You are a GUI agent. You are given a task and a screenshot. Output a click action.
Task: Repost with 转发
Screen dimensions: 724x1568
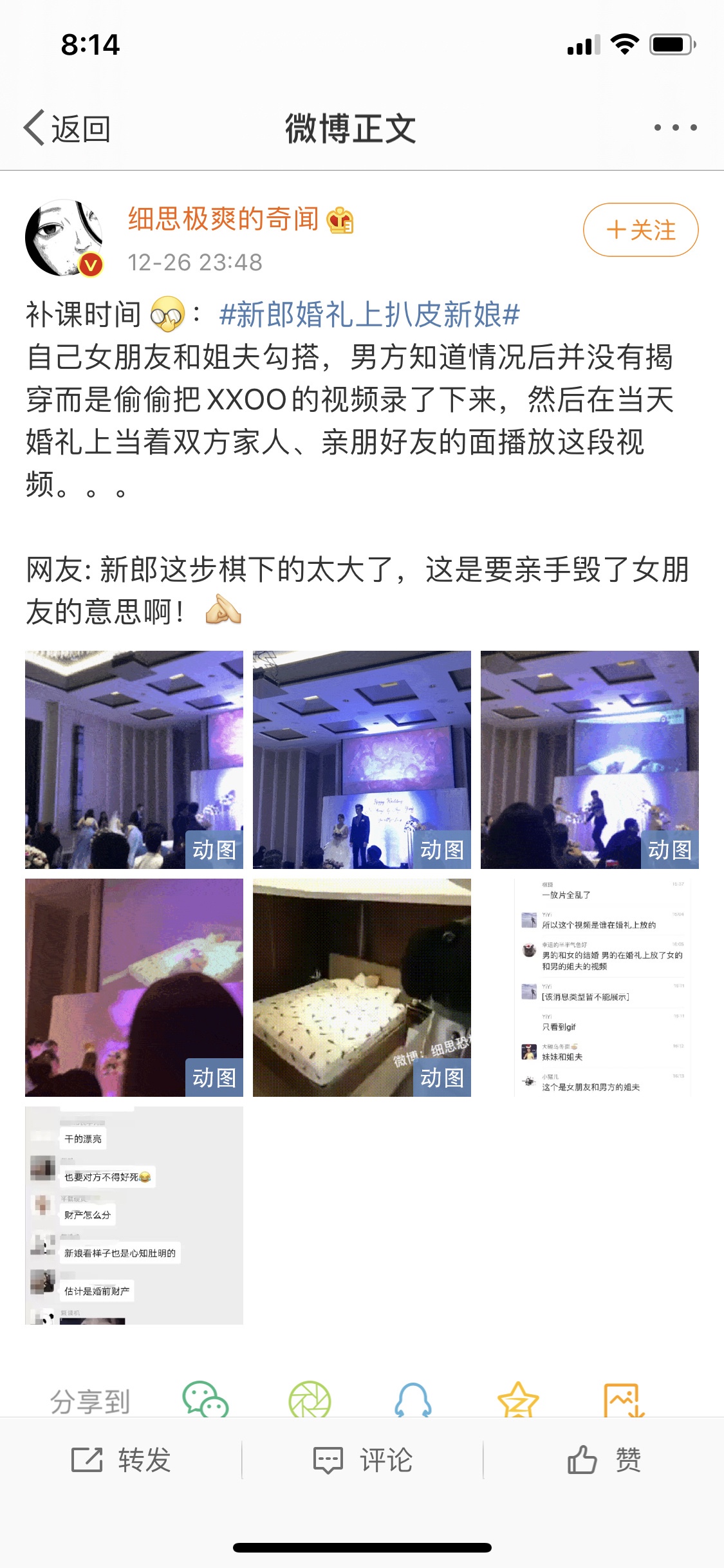click(x=121, y=1459)
